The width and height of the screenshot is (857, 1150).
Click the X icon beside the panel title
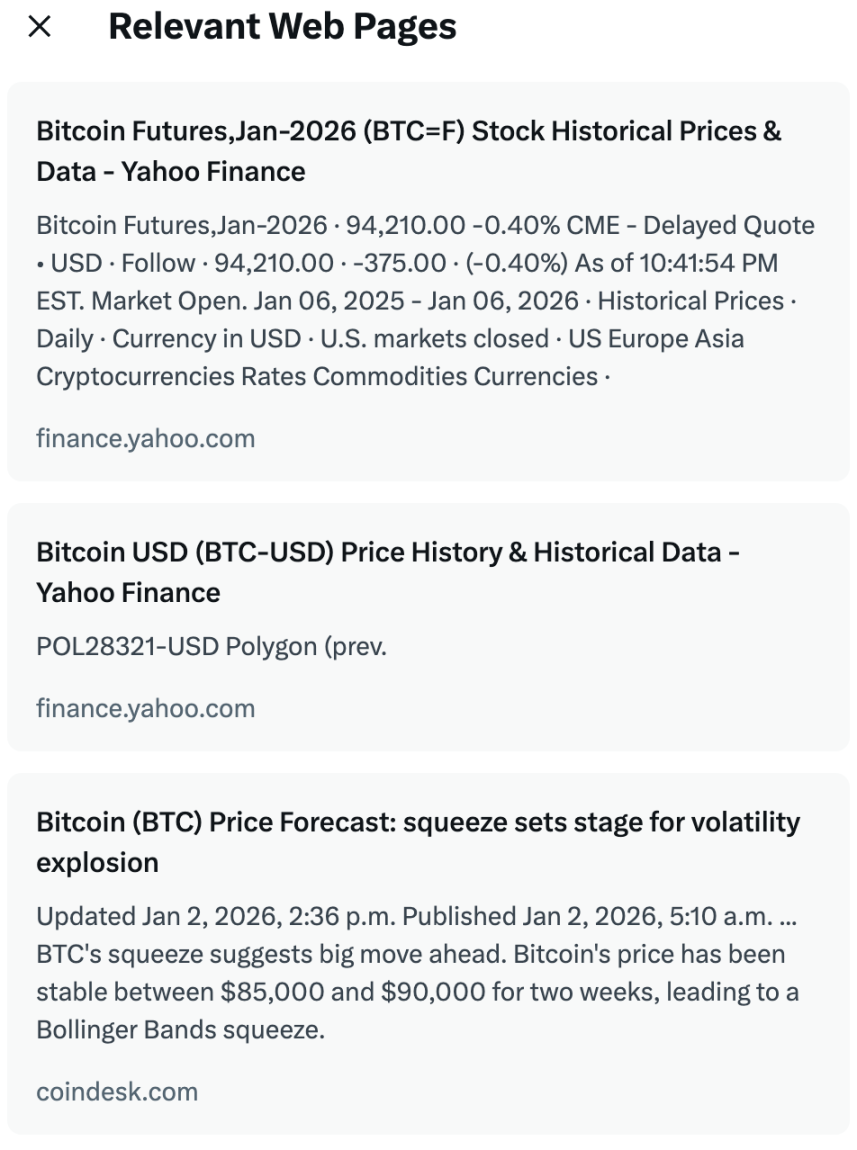pos(37,27)
